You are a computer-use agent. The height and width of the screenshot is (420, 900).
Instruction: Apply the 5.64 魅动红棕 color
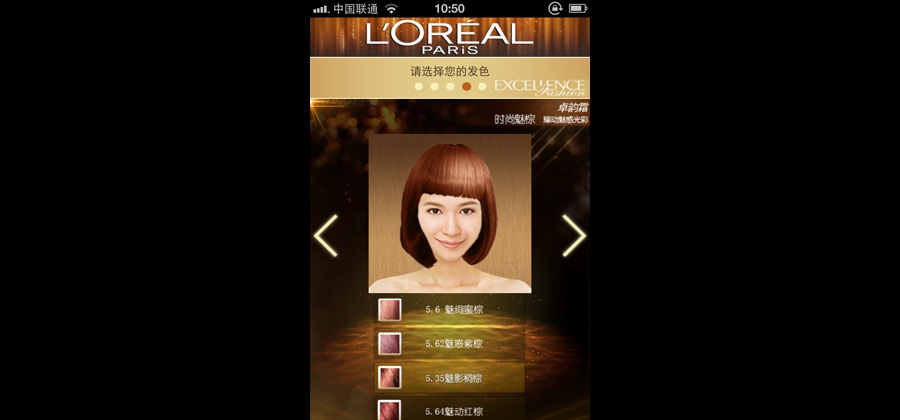[x=450, y=410]
